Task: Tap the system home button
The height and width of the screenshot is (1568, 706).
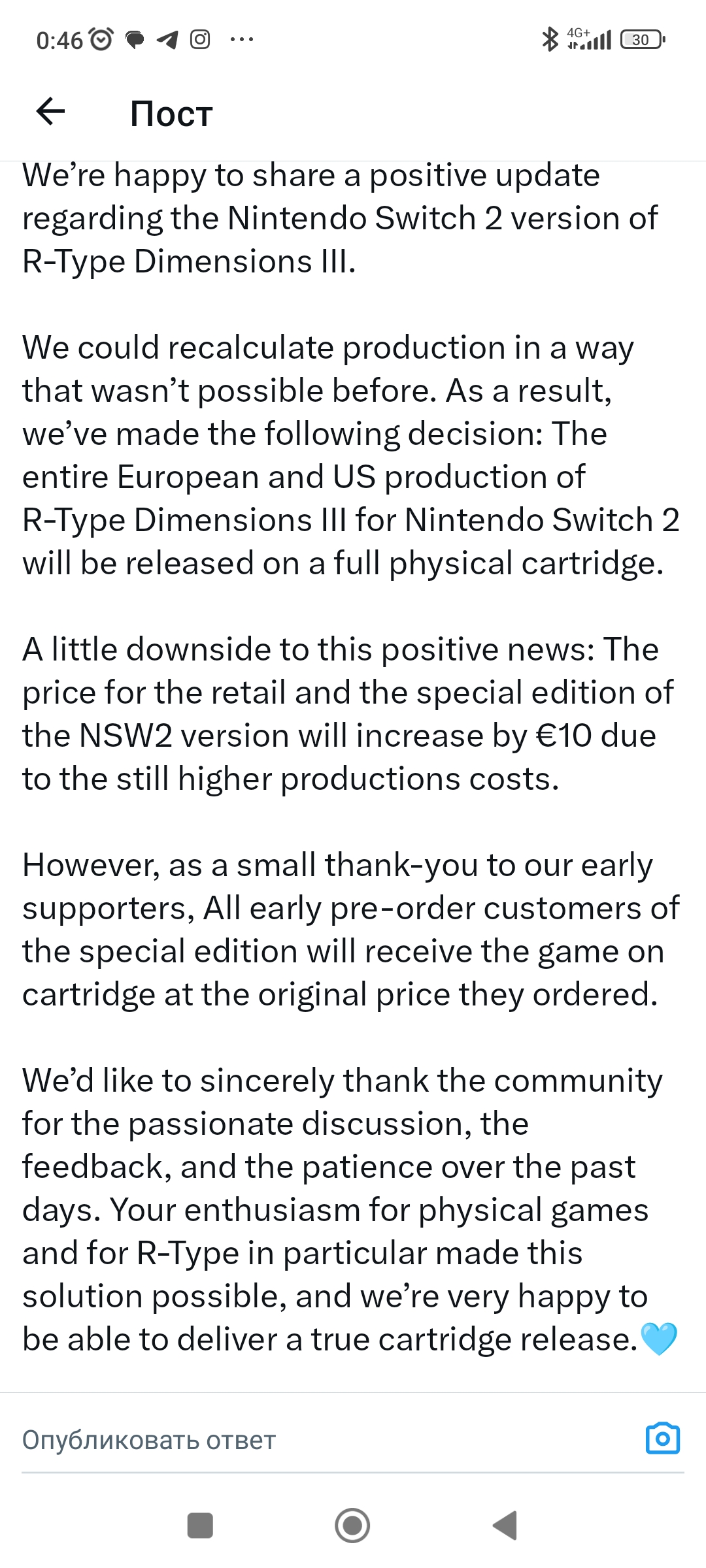Action: (352, 1526)
